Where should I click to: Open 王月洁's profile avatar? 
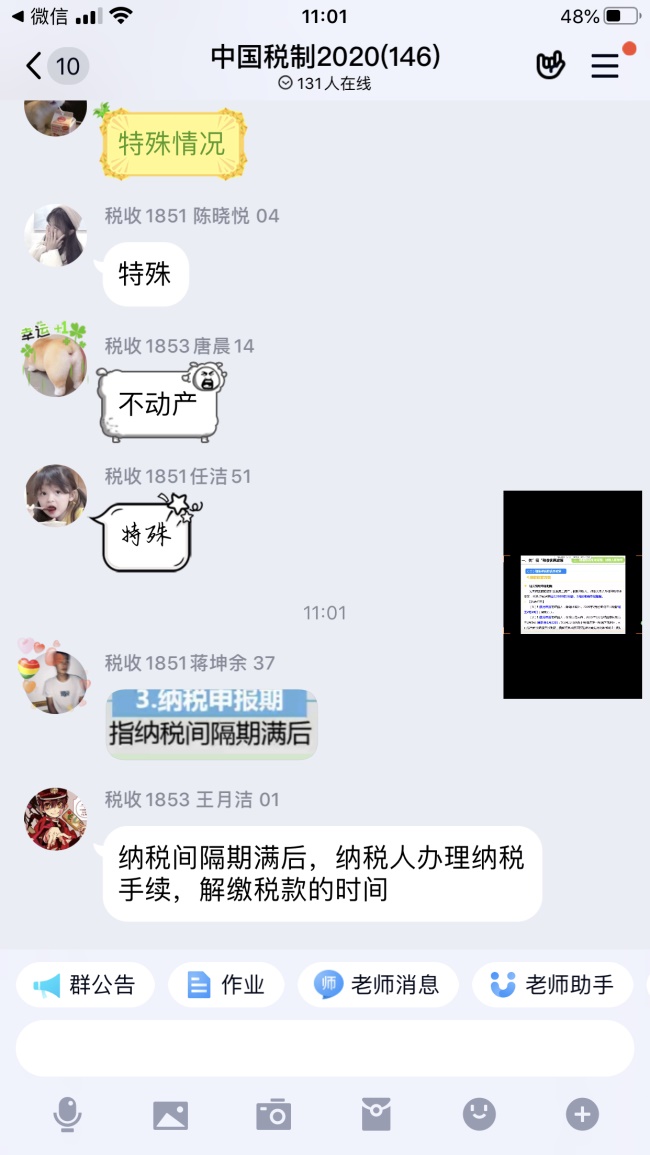55,819
